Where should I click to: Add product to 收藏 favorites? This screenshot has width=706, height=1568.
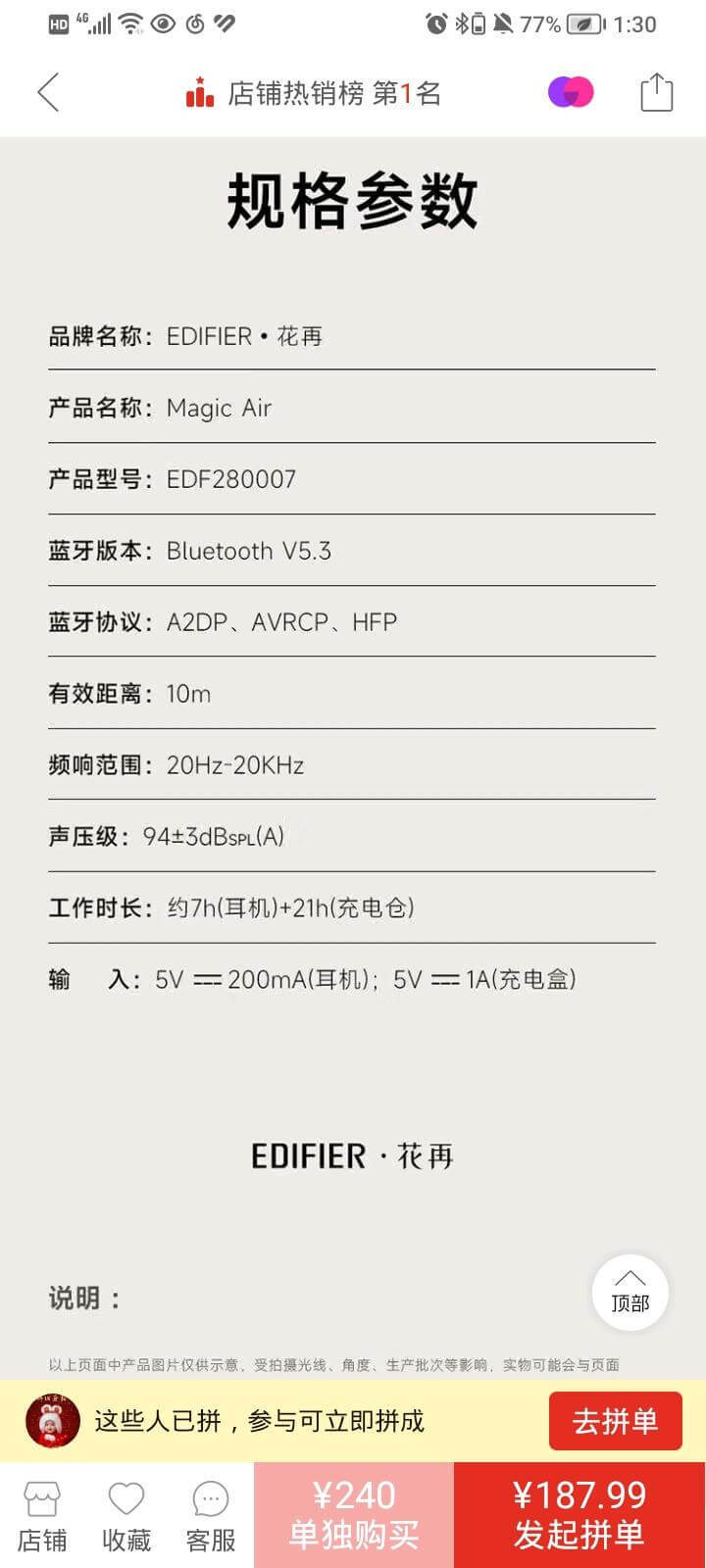pos(126,1516)
